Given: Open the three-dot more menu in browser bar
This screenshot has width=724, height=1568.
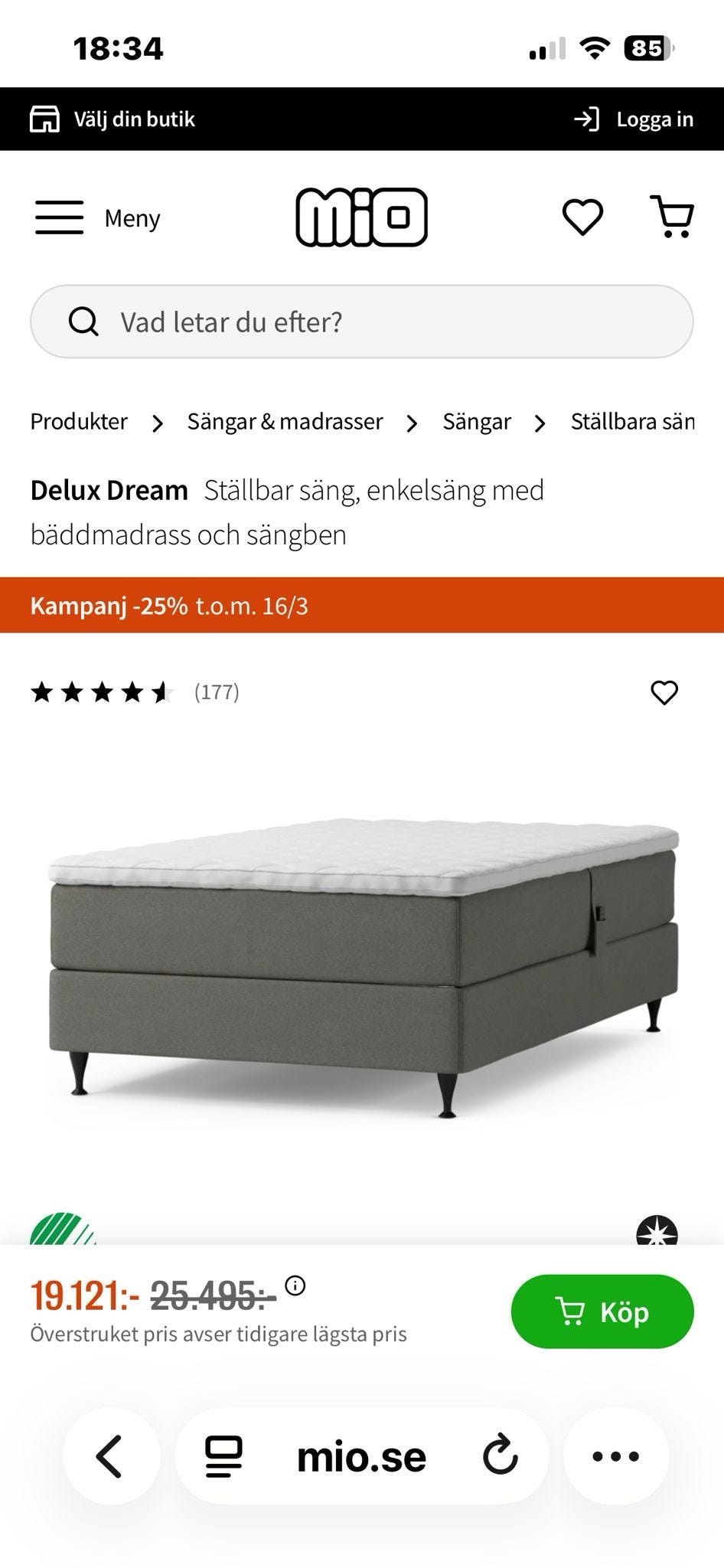Looking at the screenshot, I should click(x=614, y=1456).
